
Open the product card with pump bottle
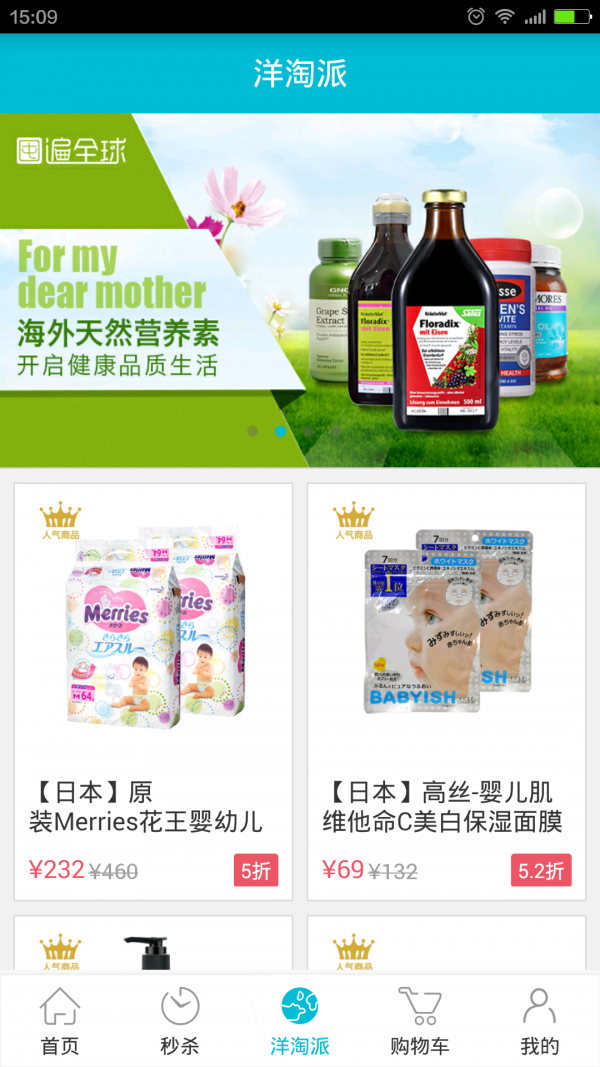(x=153, y=945)
